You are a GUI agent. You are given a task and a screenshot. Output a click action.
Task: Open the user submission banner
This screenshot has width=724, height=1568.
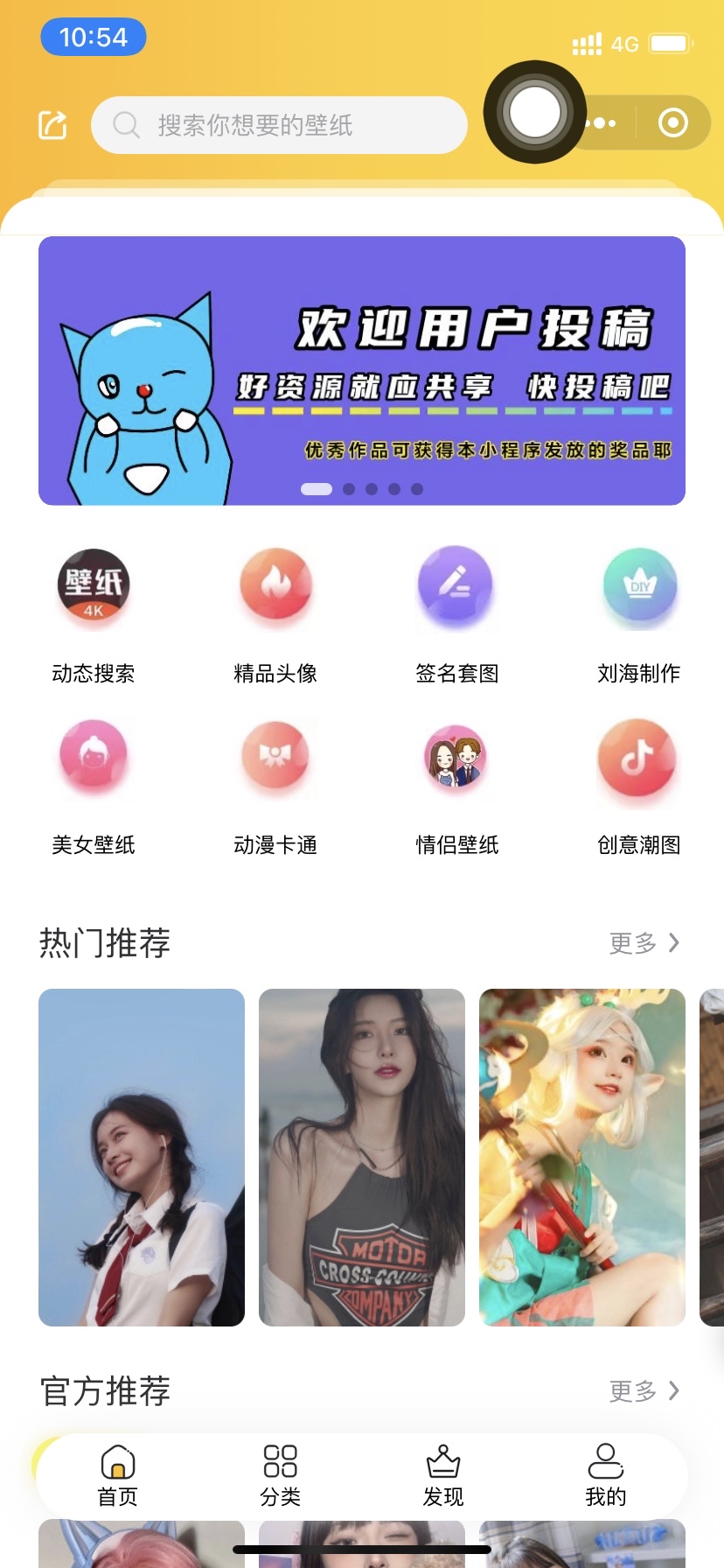362,370
